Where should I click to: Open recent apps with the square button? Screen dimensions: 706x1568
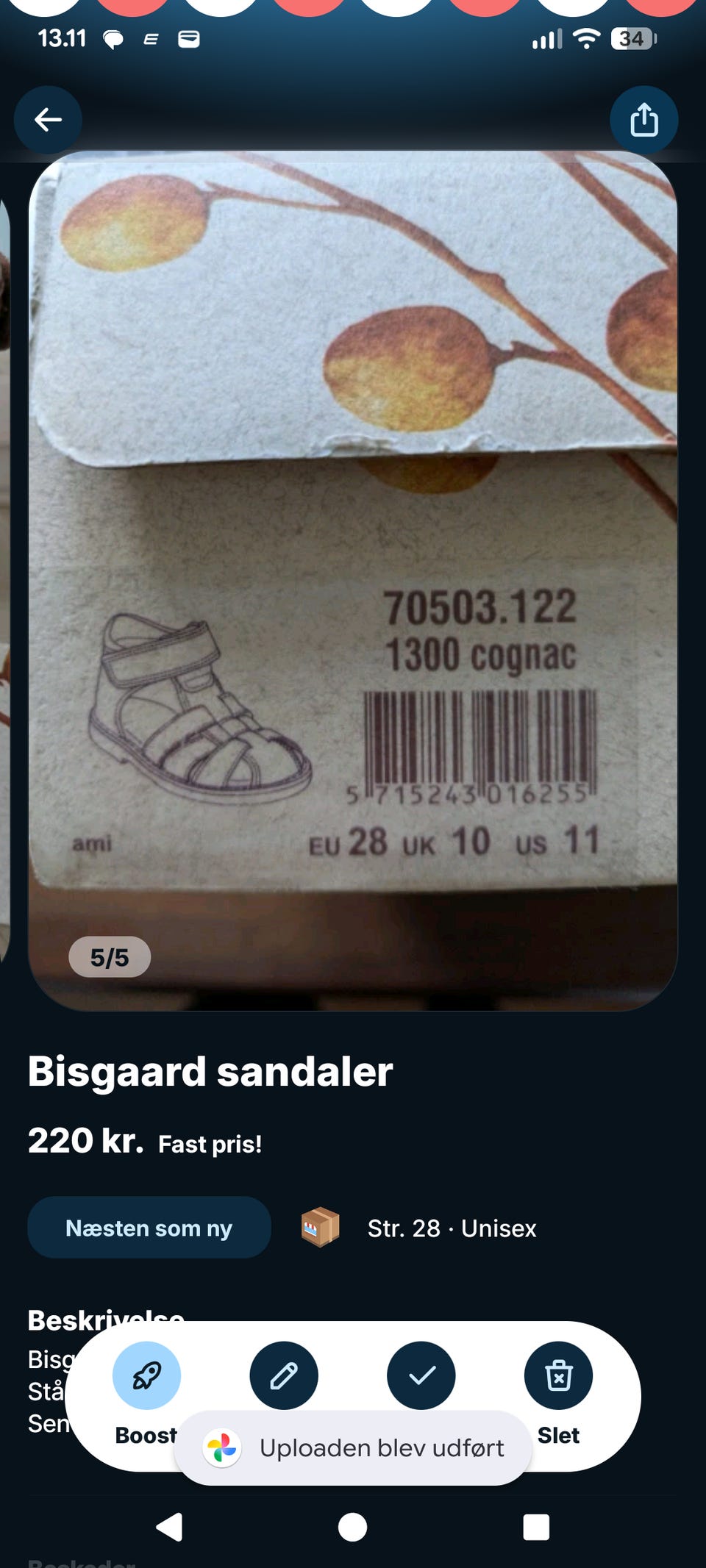point(536,1527)
